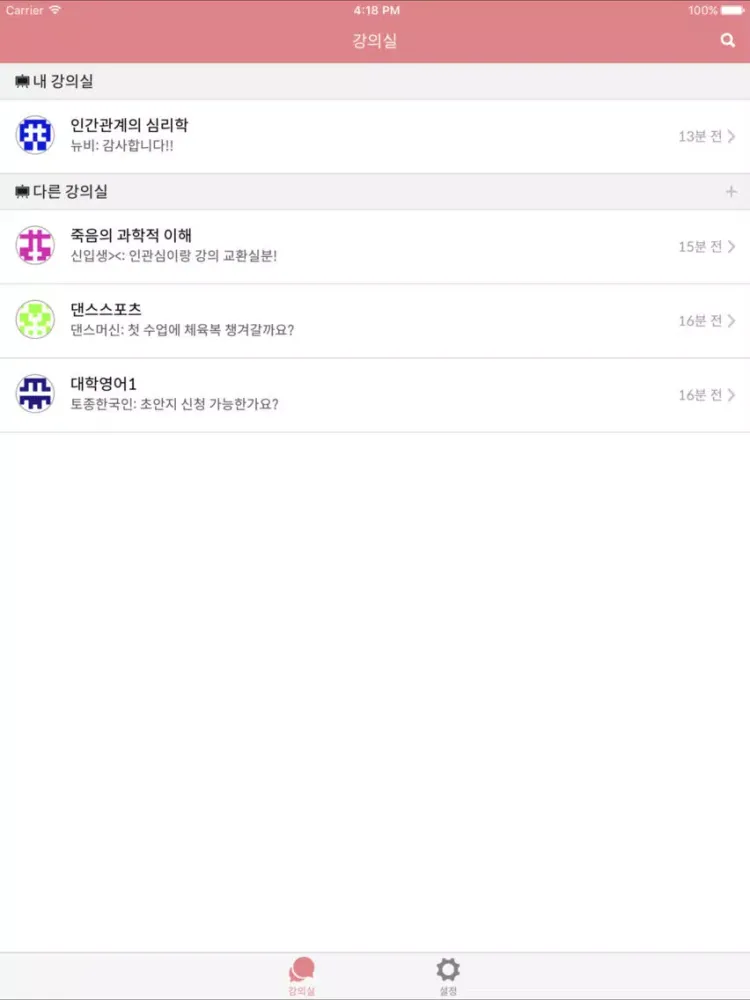Viewport: 750px width, 1000px height.
Task: Open the 인간관계의 심리학 classroom
Action: [x=375, y=136]
